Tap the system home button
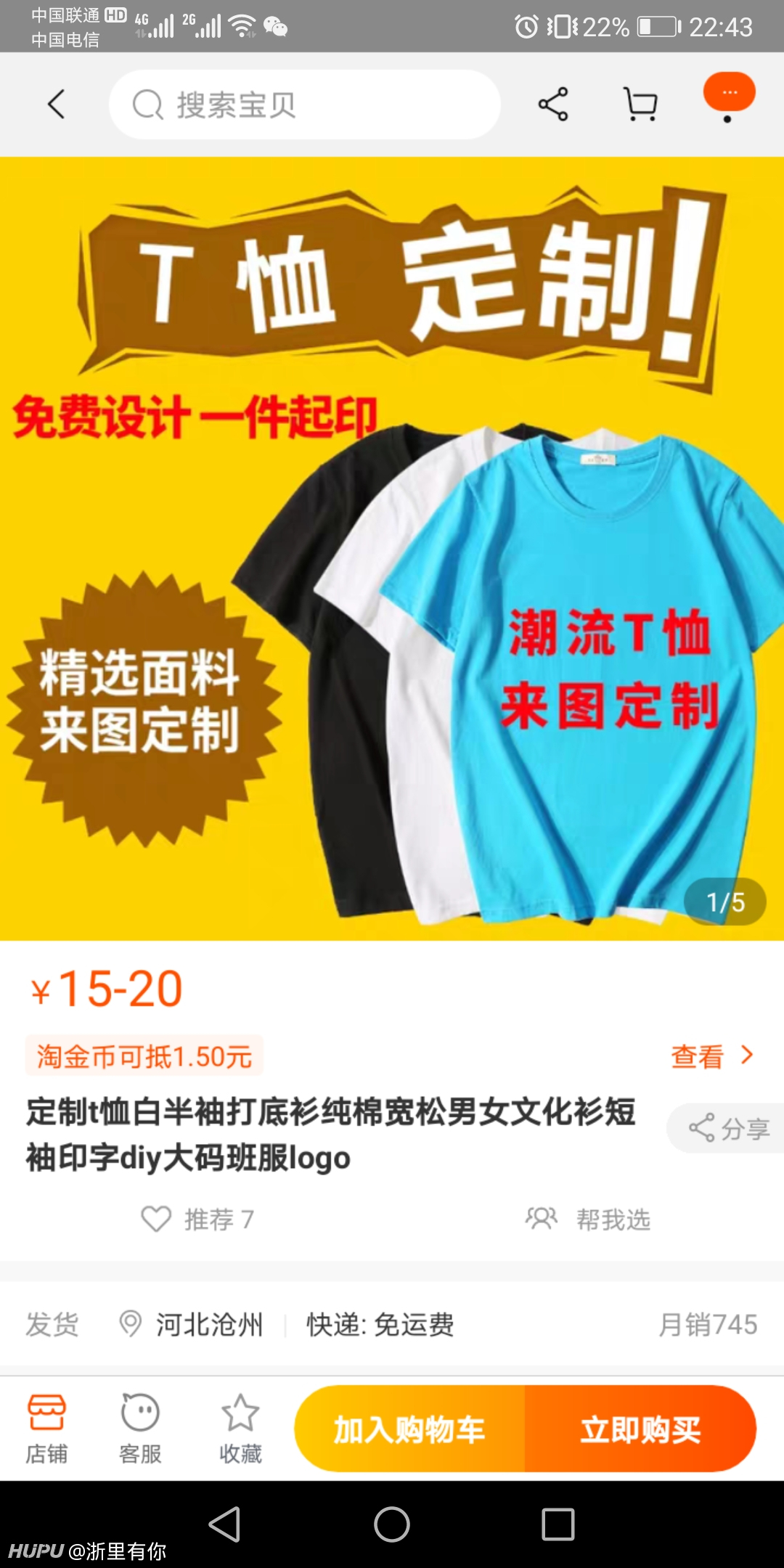 (392, 1524)
